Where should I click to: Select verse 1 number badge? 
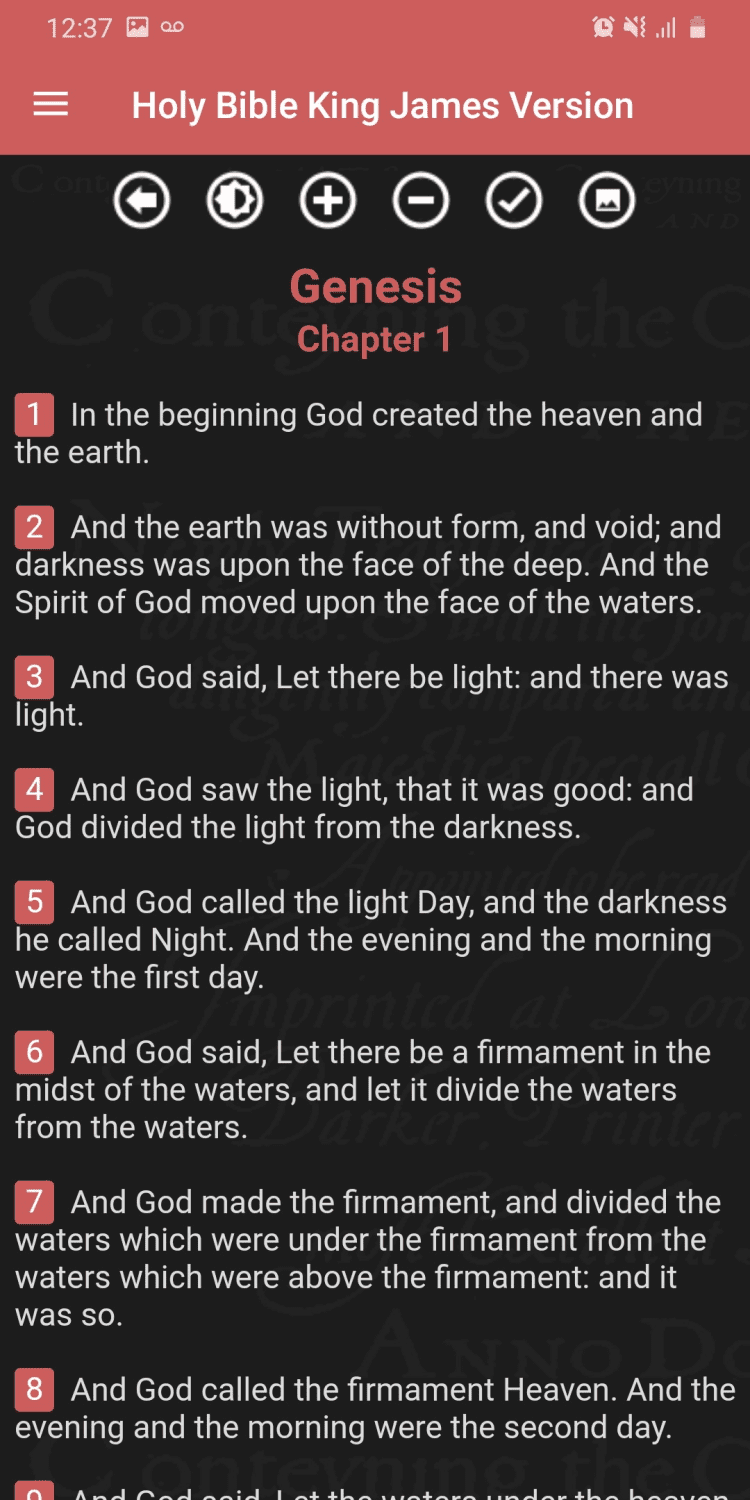pyautogui.click(x=34, y=414)
